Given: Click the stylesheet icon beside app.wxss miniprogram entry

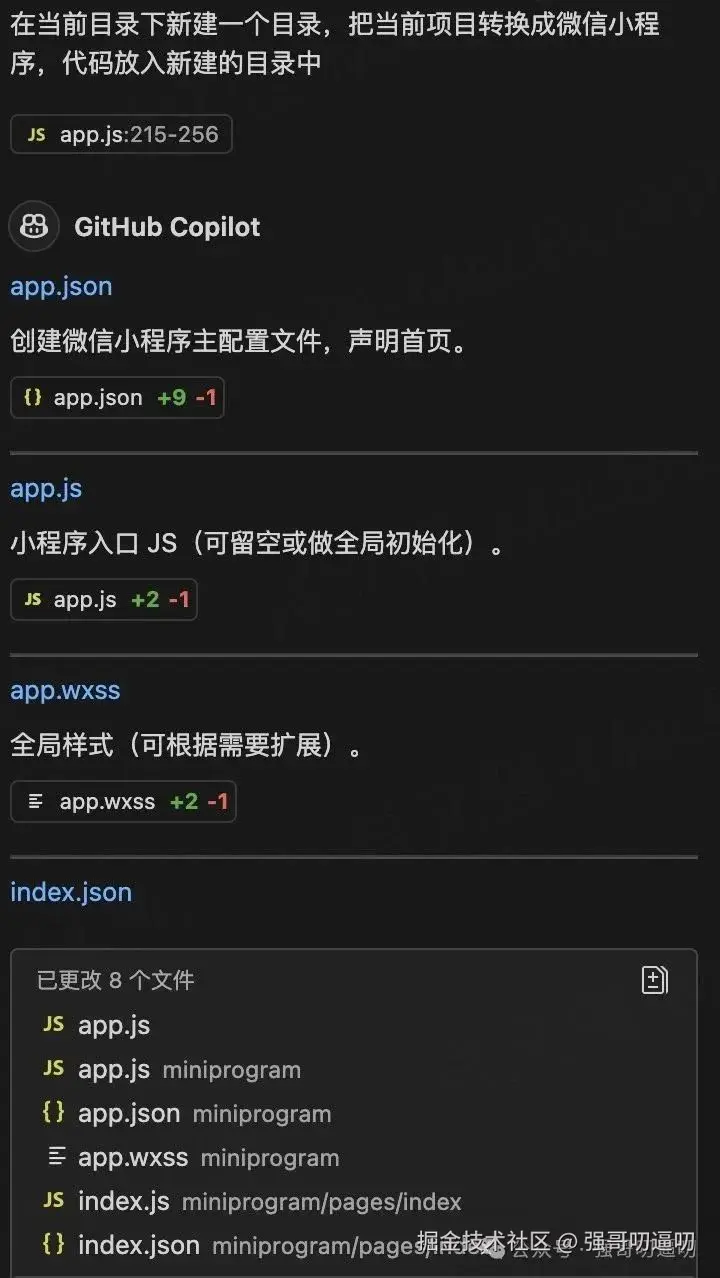Looking at the screenshot, I should coord(52,1157).
